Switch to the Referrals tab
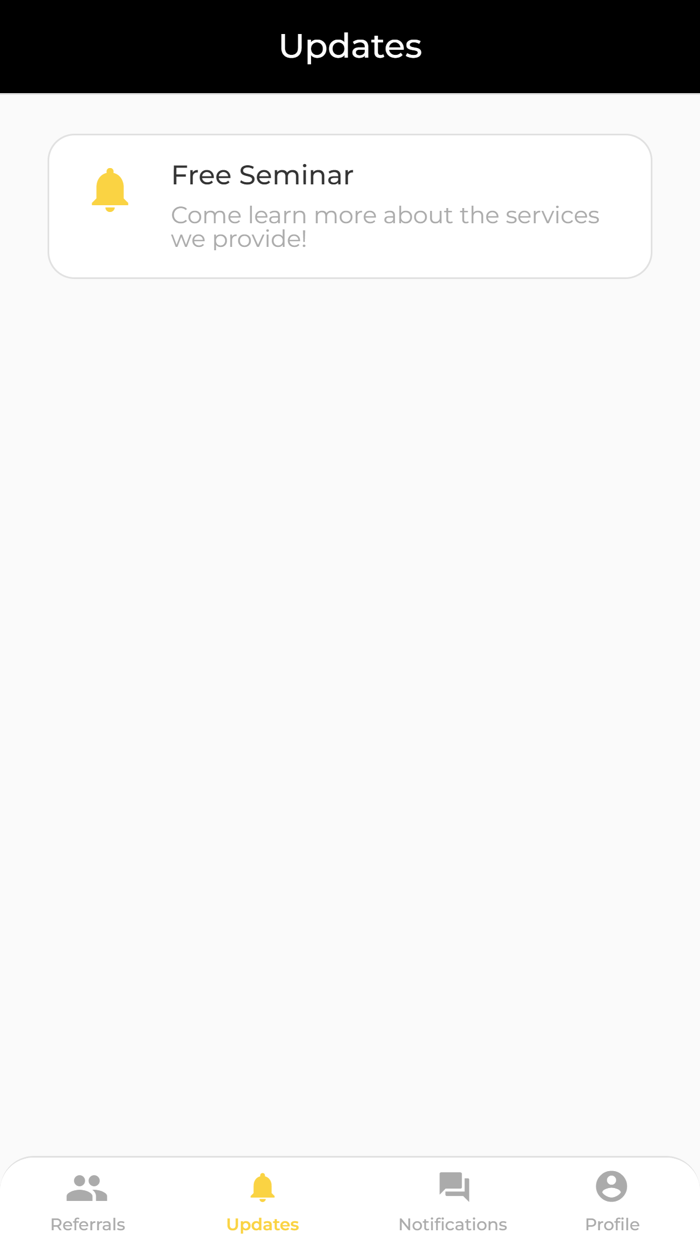 point(87,1202)
